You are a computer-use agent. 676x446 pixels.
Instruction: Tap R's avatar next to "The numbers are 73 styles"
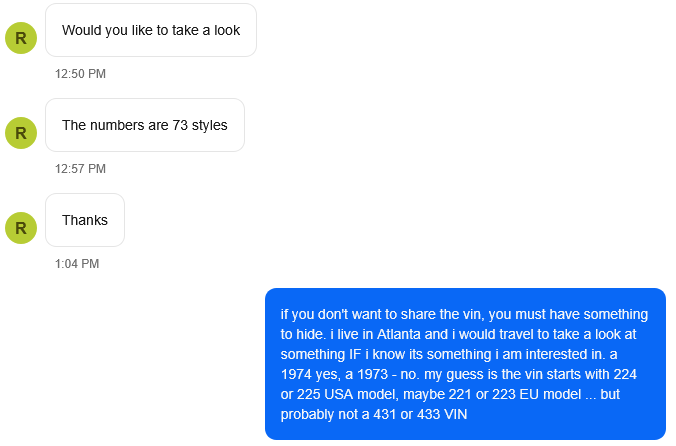point(21,133)
